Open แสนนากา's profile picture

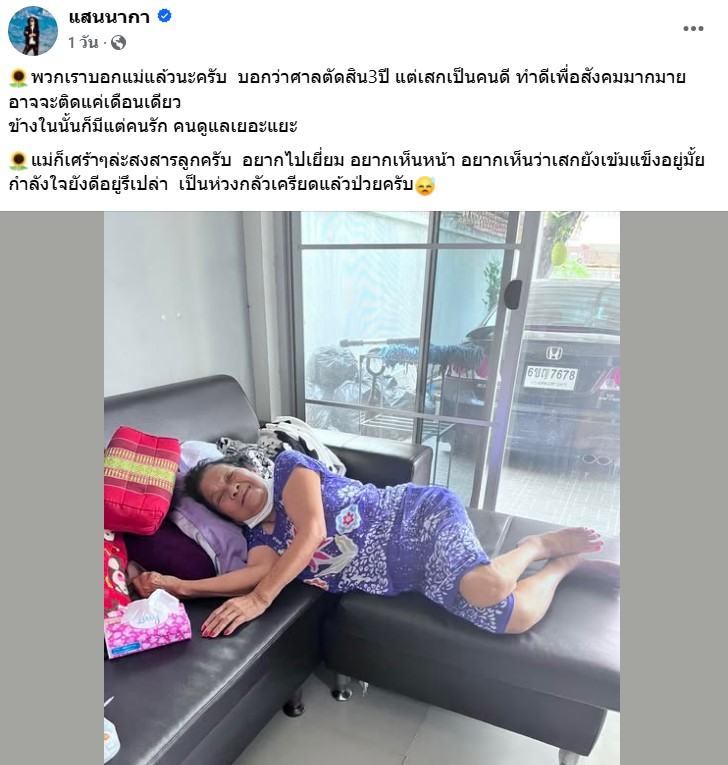pos(33,30)
